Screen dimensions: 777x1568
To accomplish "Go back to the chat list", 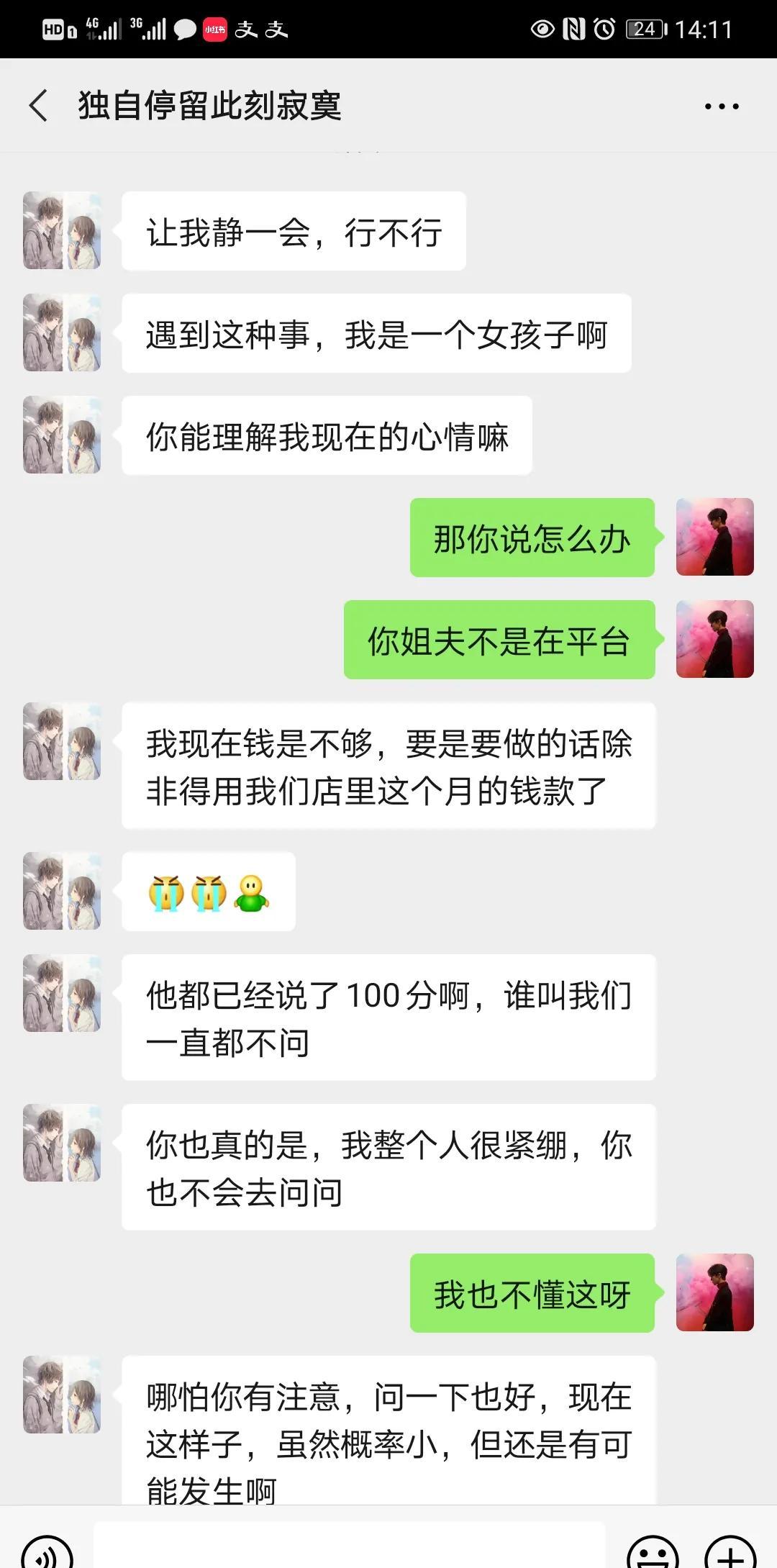I will pyautogui.click(x=39, y=106).
